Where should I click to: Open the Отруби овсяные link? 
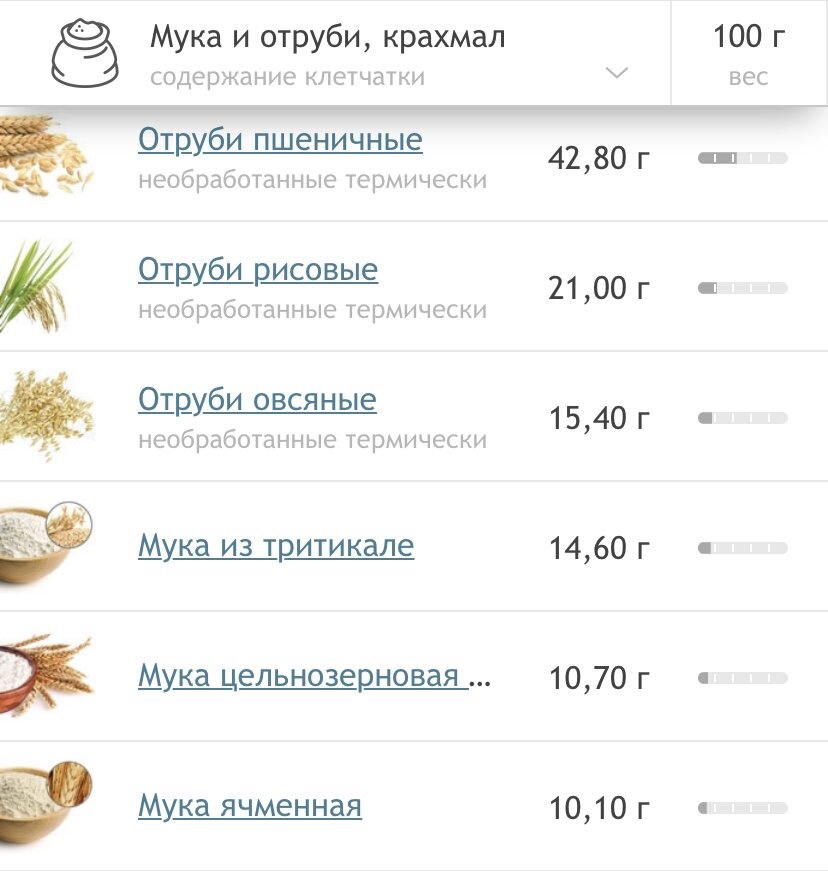[257, 400]
